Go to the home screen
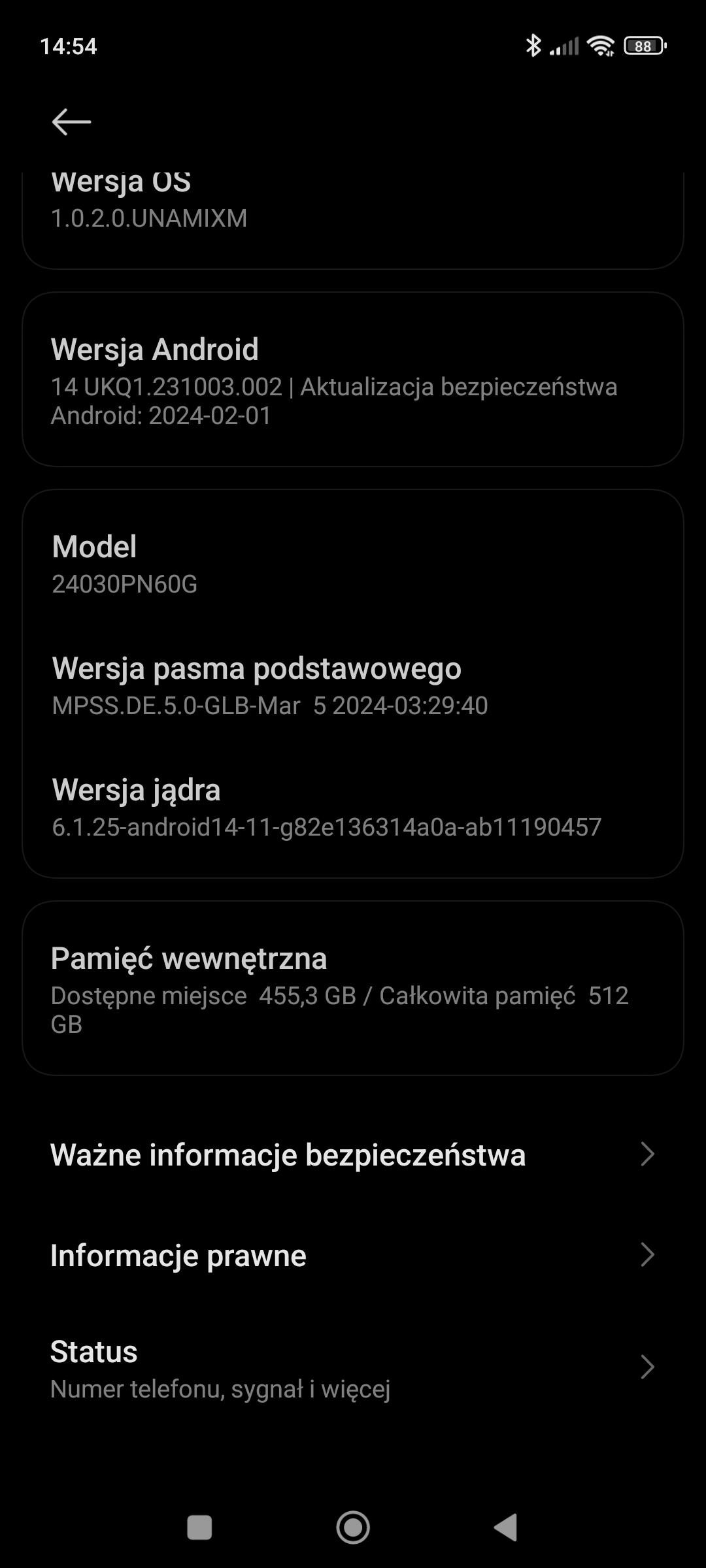Viewport: 706px width, 1568px height. pos(353,1527)
